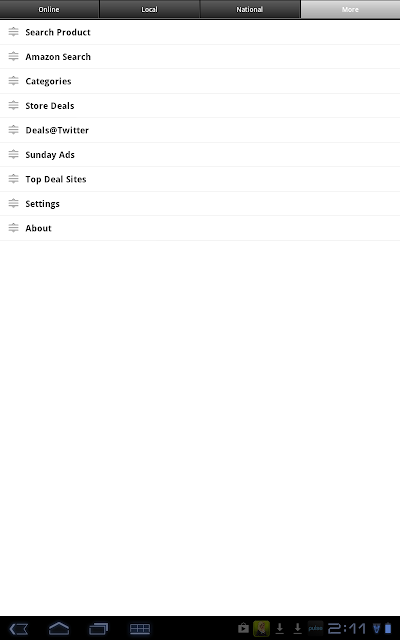Open Search Product
Image resolution: width=400 pixels, height=640 pixels.
tap(200, 32)
